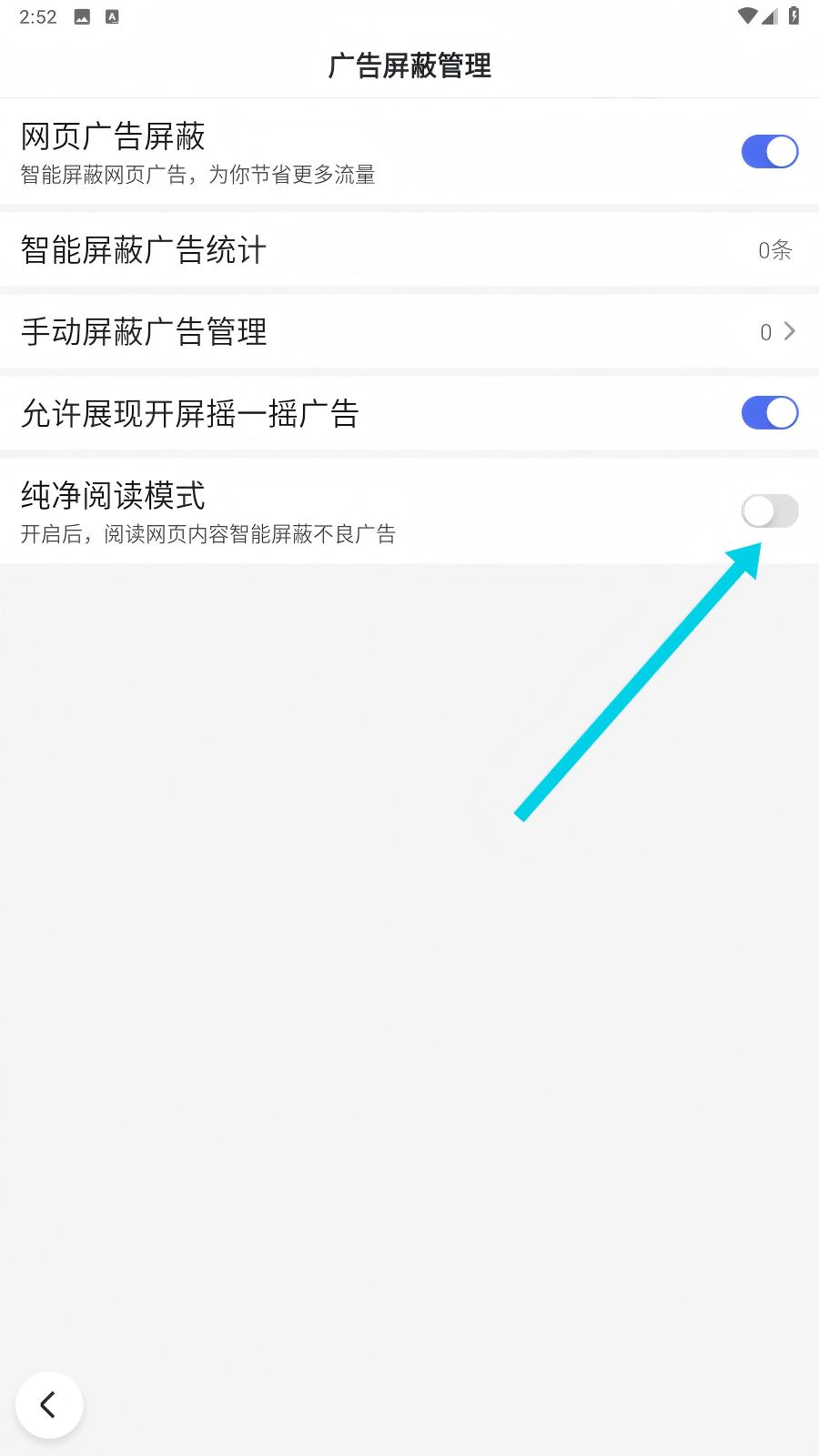Go back using the floating back arrow
Image resolution: width=819 pixels, height=1456 pixels.
click(x=49, y=1404)
